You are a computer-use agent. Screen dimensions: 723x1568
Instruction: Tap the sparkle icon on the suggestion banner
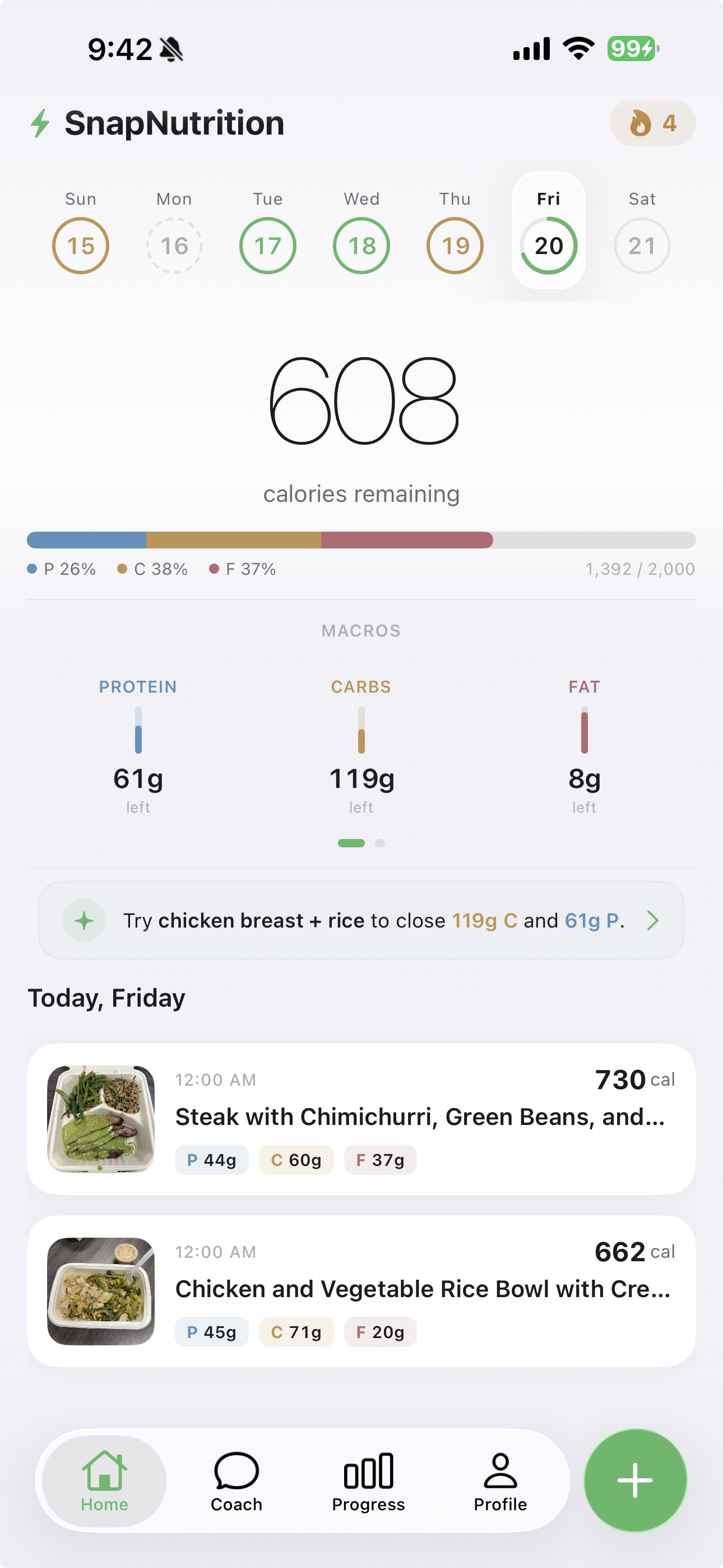click(x=85, y=920)
